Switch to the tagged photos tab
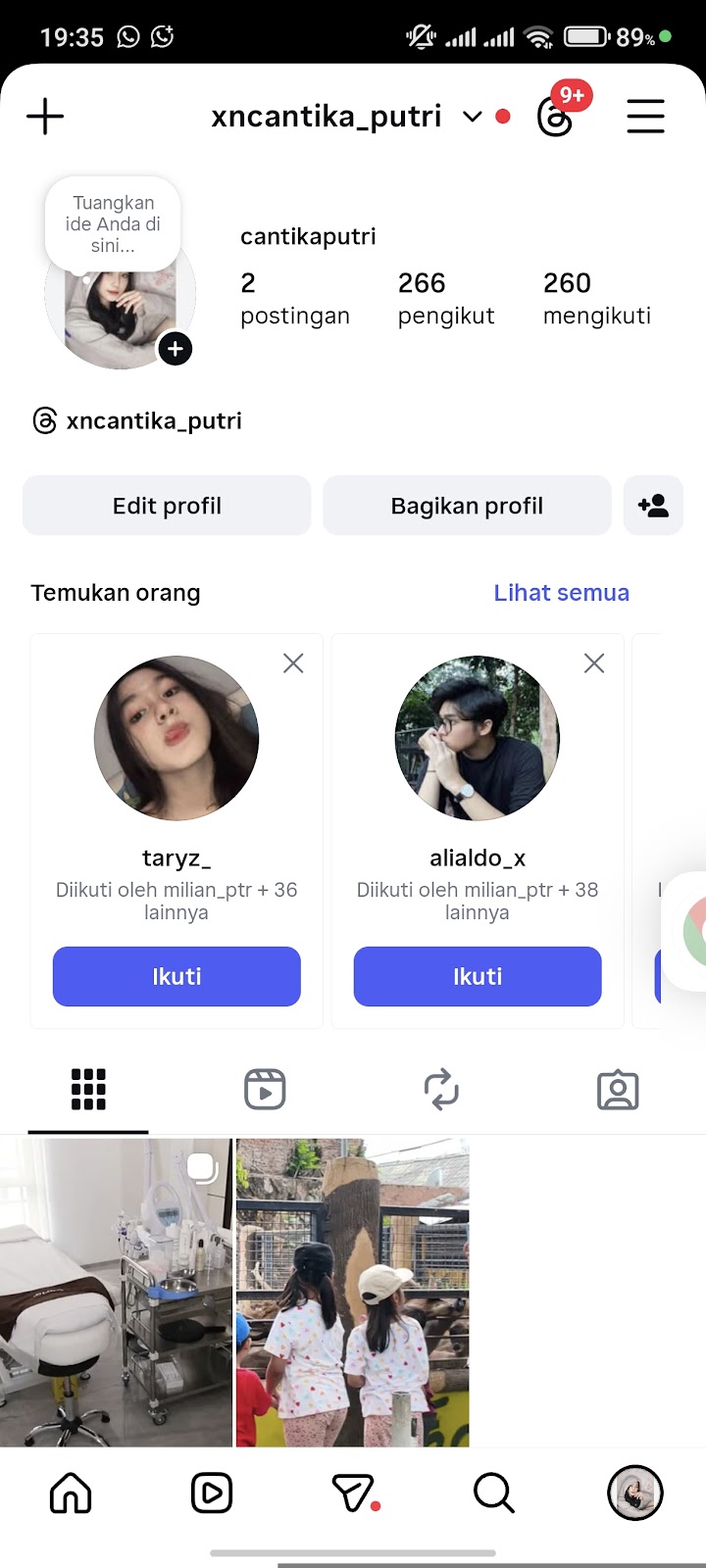 (618, 1089)
